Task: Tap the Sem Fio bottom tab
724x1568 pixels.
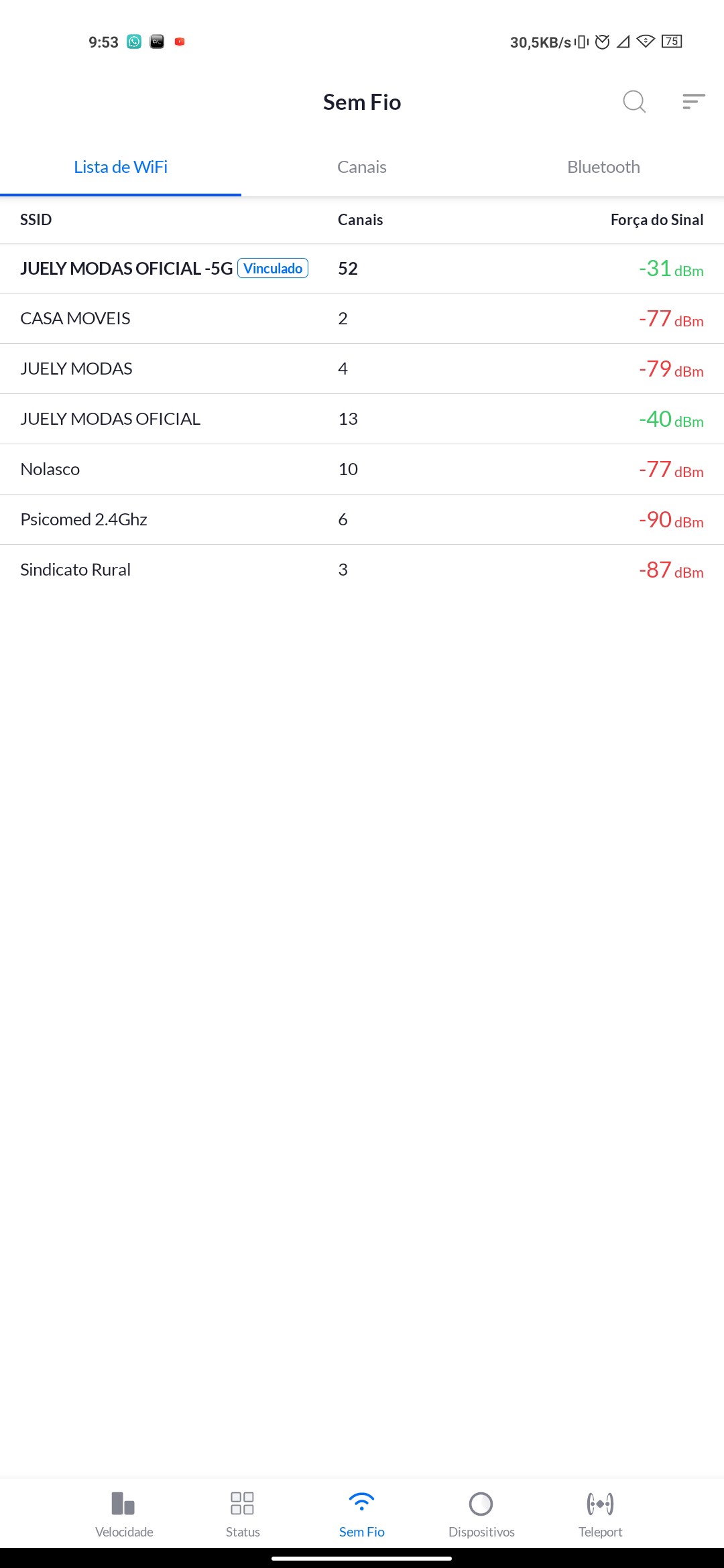Action: (362, 1513)
